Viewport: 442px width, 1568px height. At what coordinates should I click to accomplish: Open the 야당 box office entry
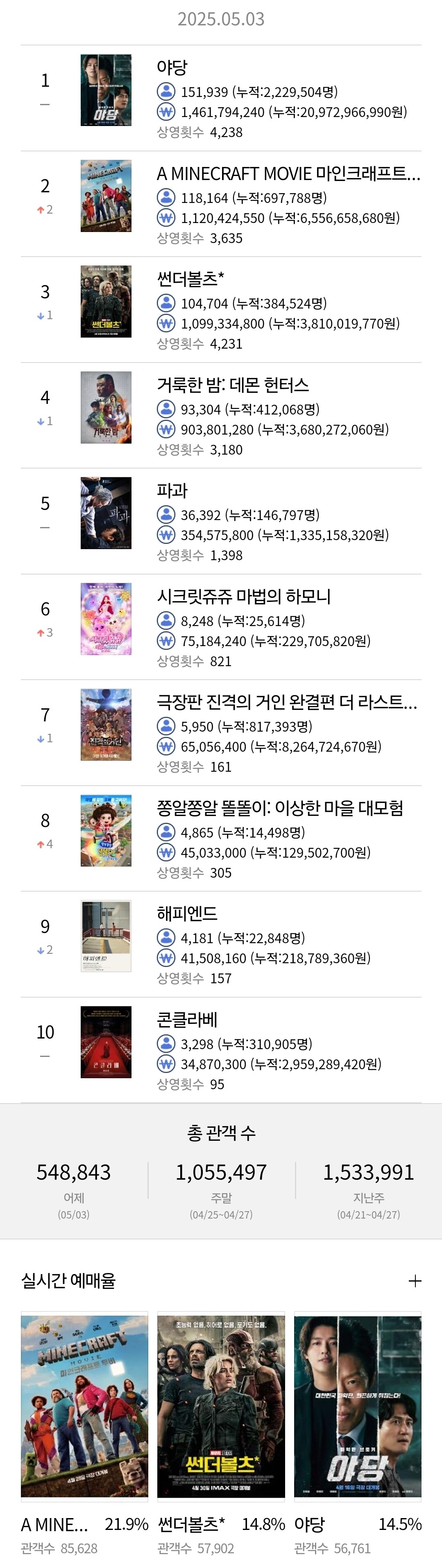(221, 98)
